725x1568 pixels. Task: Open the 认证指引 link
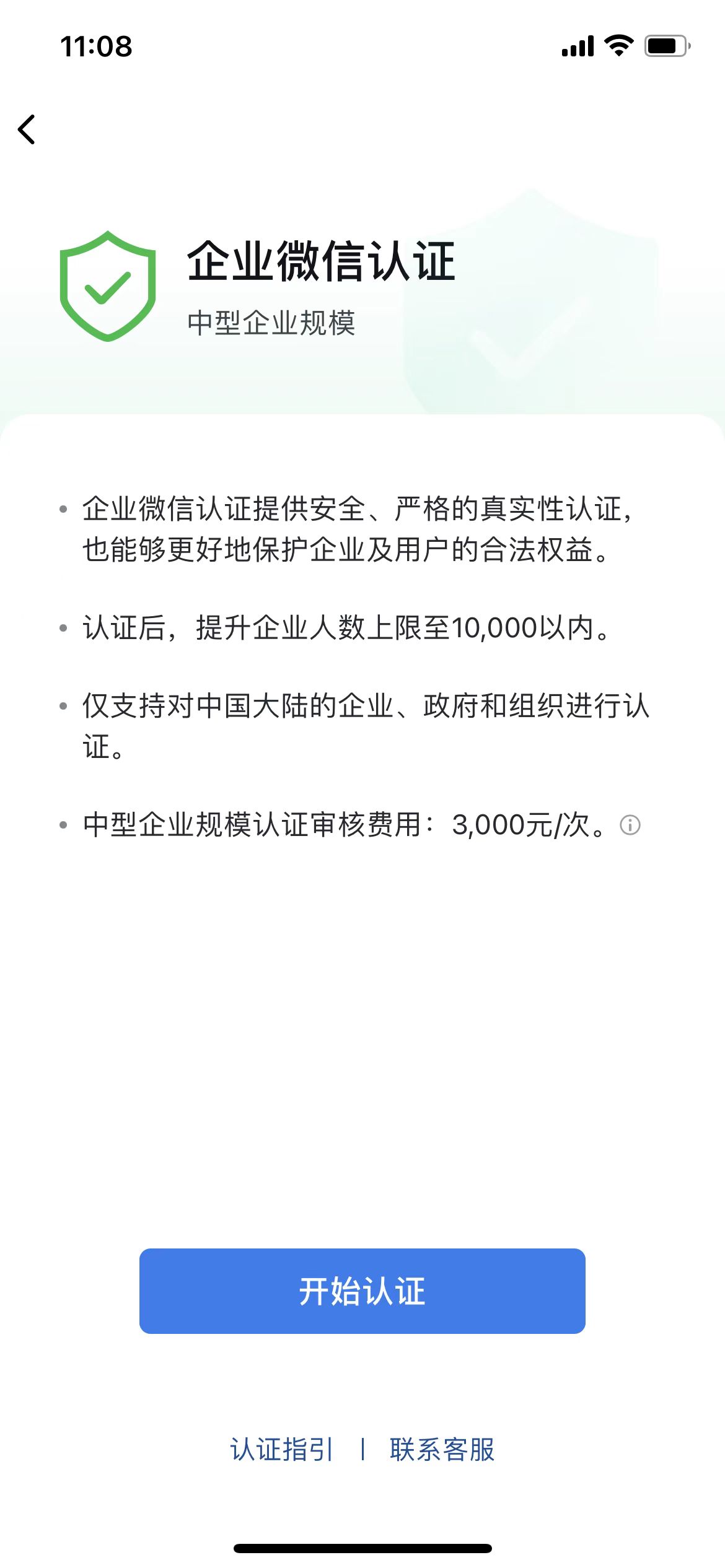coord(282,1449)
